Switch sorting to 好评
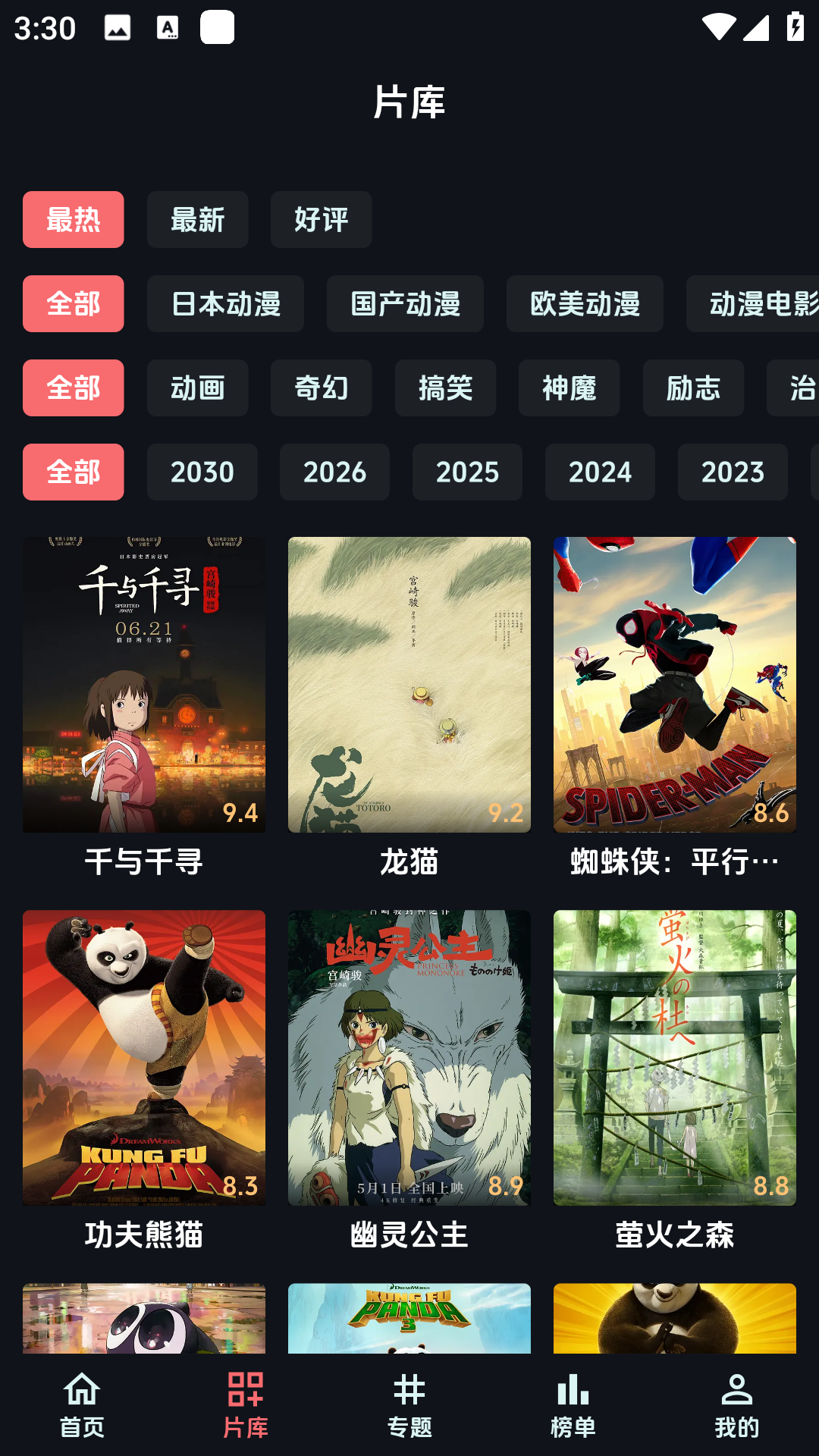Screen dimensions: 819x1456 click(x=321, y=220)
